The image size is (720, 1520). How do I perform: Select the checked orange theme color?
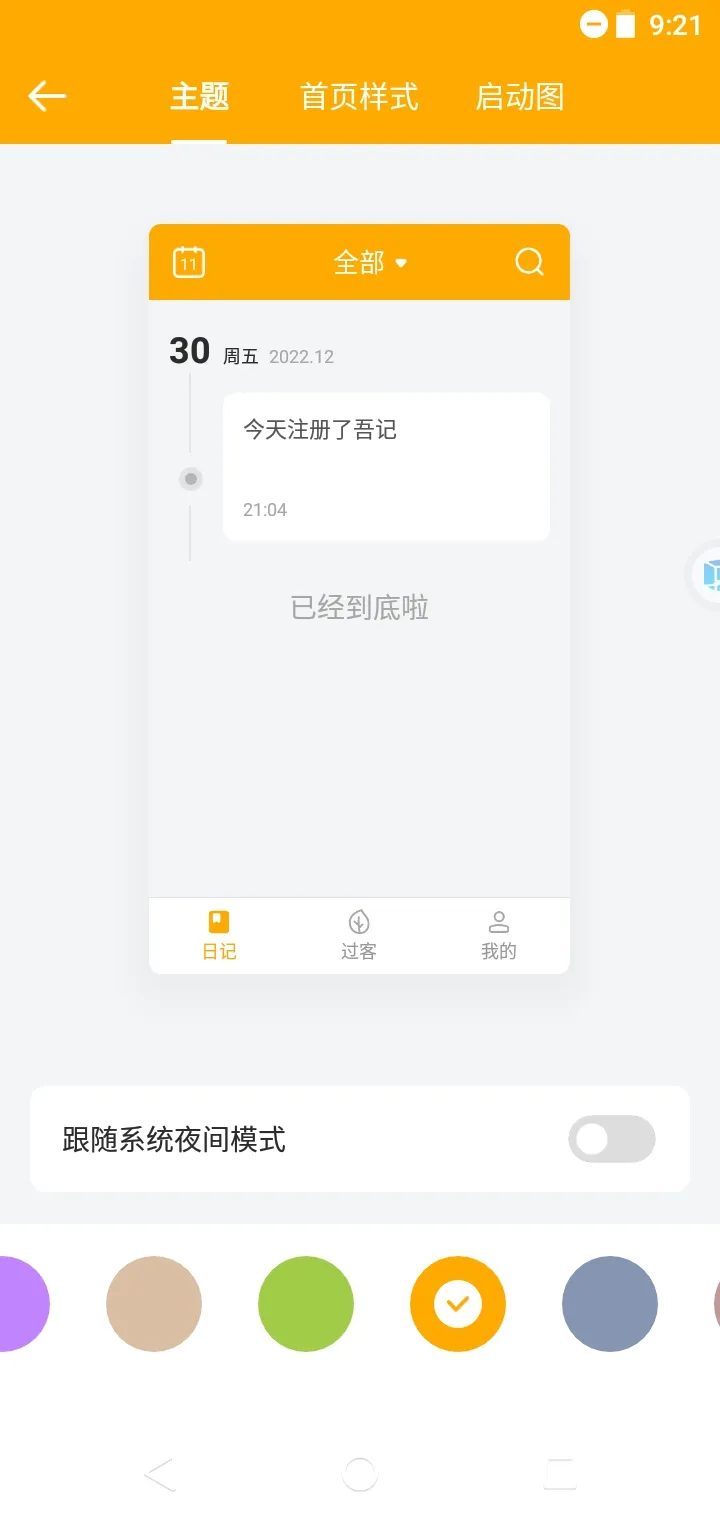tap(458, 1304)
